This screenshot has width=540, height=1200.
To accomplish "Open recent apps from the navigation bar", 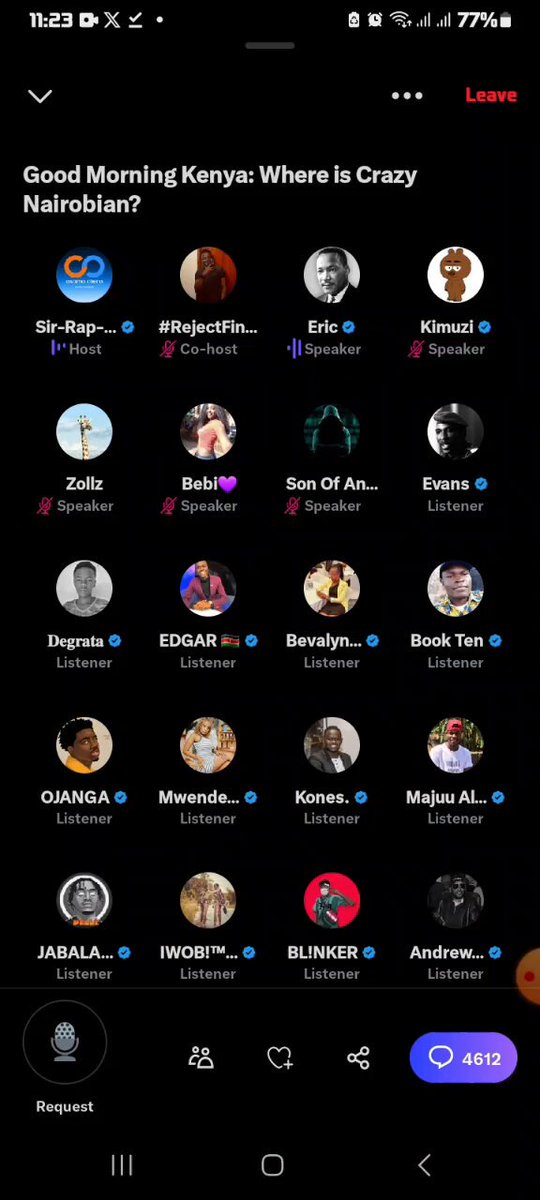I will coord(122,1165).
